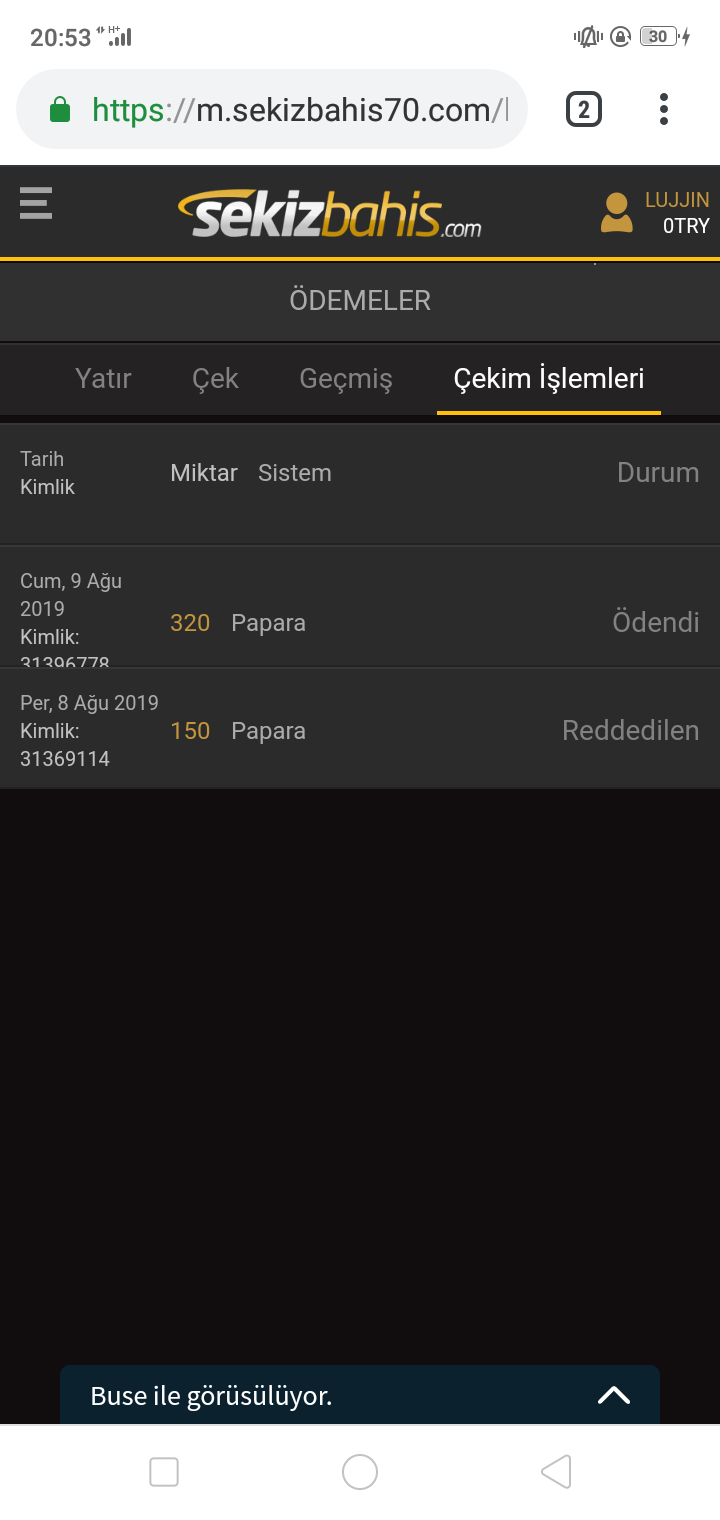
Task: Switch to the Çek tab
Action: coord(216,379)
